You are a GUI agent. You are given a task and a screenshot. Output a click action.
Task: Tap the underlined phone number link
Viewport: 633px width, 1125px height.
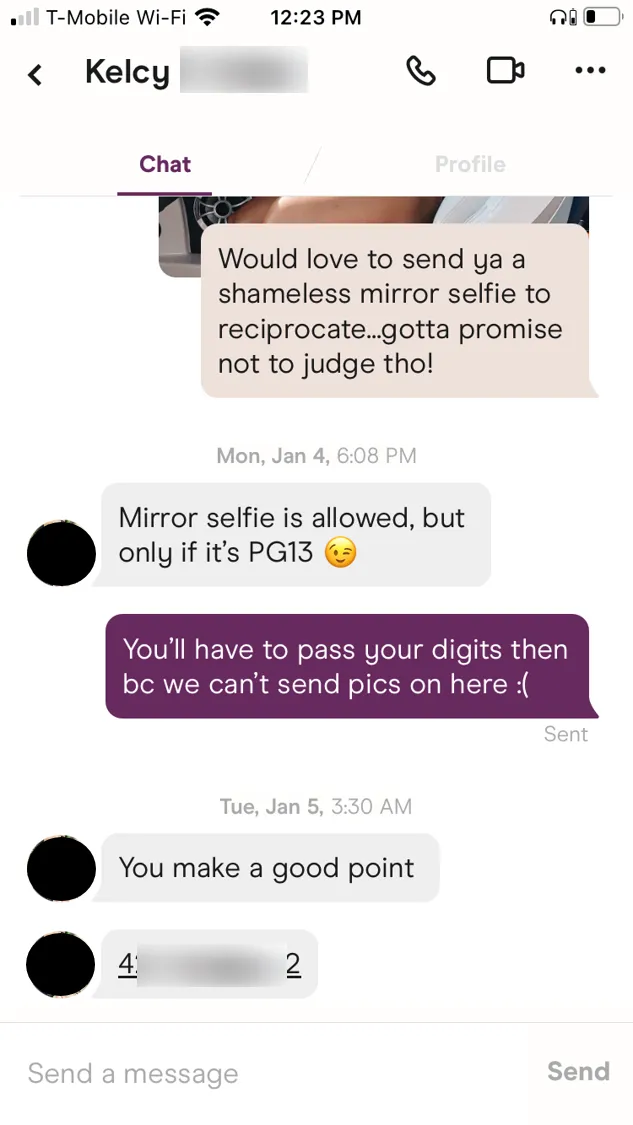(209, 964)
